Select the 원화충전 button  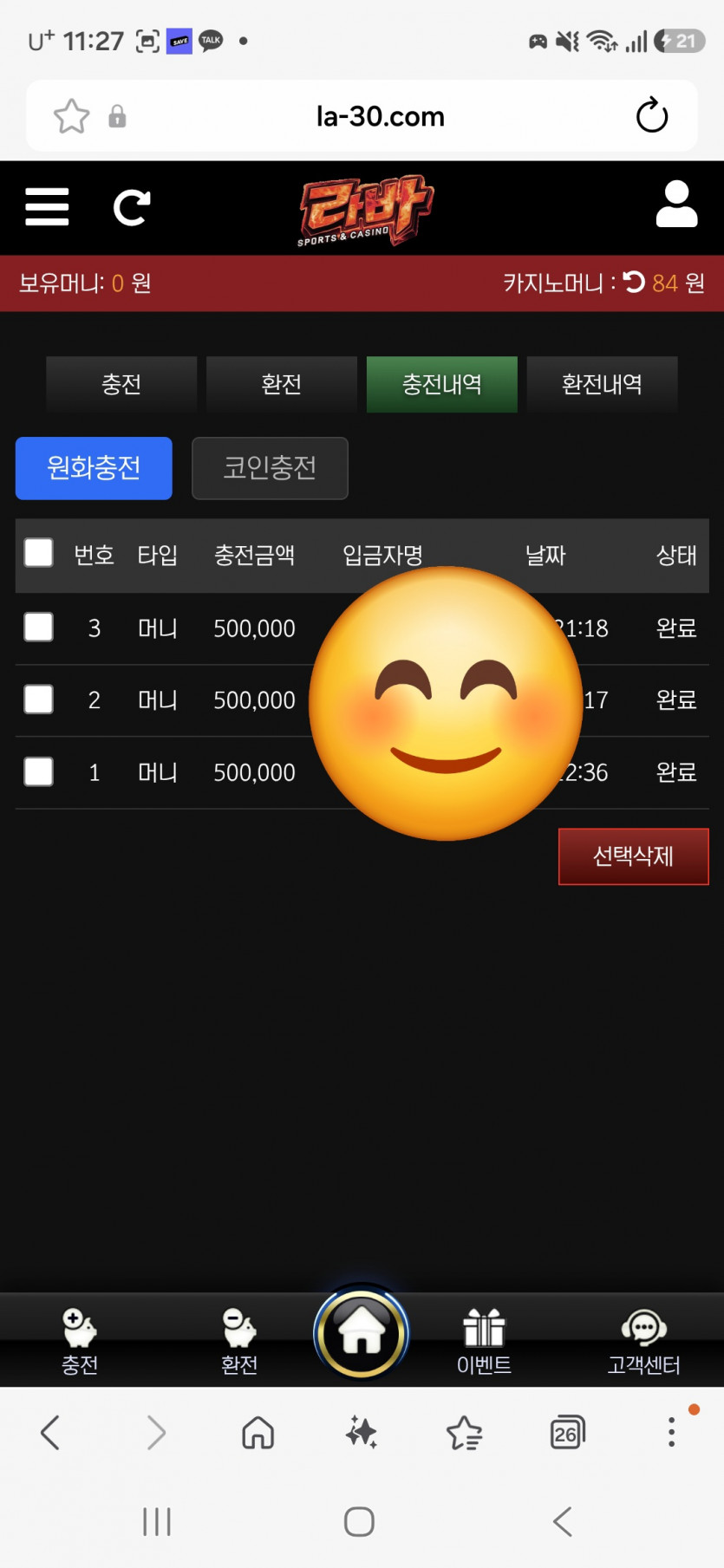point(94,468)
